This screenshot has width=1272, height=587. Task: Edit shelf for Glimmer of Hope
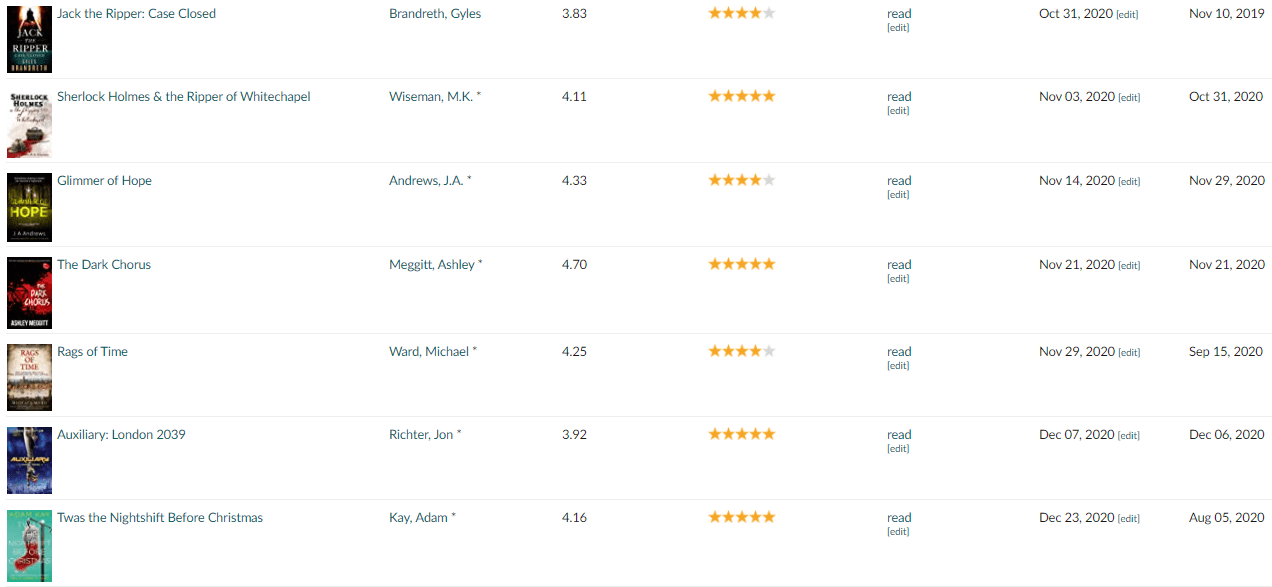(x=898, y=195)
